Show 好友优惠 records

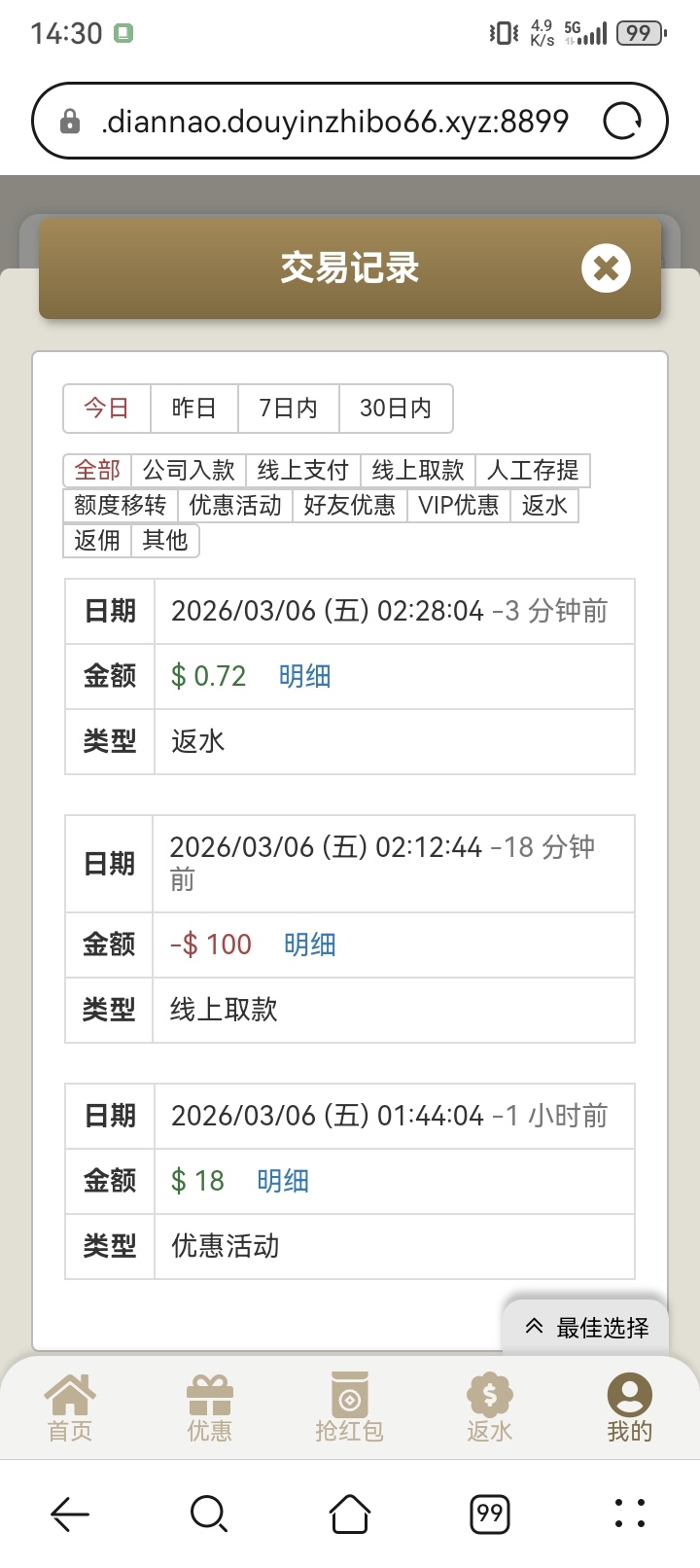pos(349,506)
